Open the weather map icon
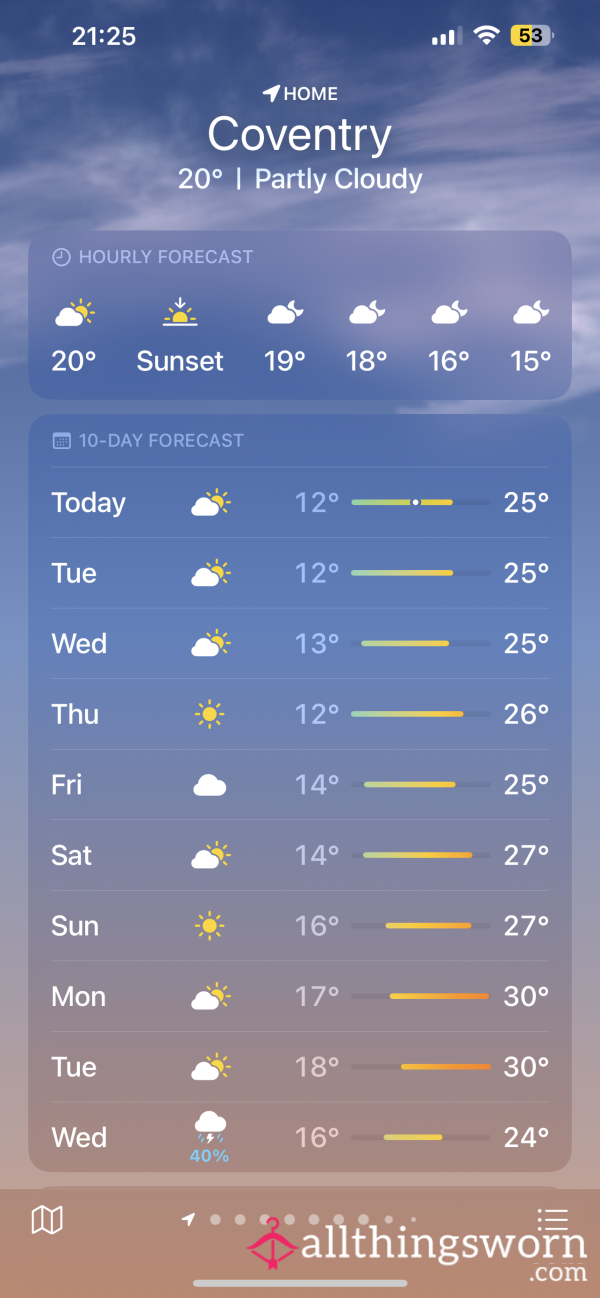The width and height of the screenshot is (600, 1298). point(47,1219)
